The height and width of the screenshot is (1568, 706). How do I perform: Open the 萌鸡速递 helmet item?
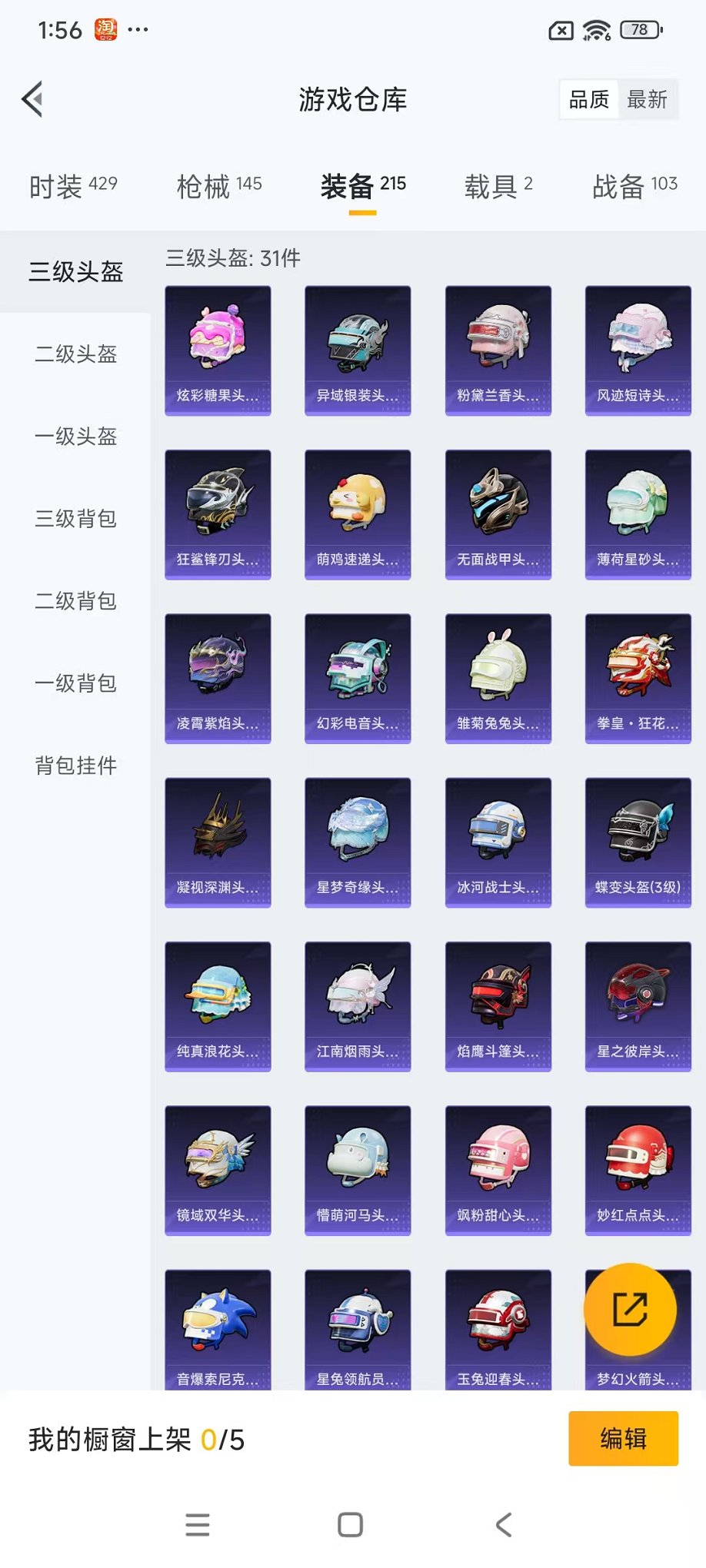click(x=358, y=514)
